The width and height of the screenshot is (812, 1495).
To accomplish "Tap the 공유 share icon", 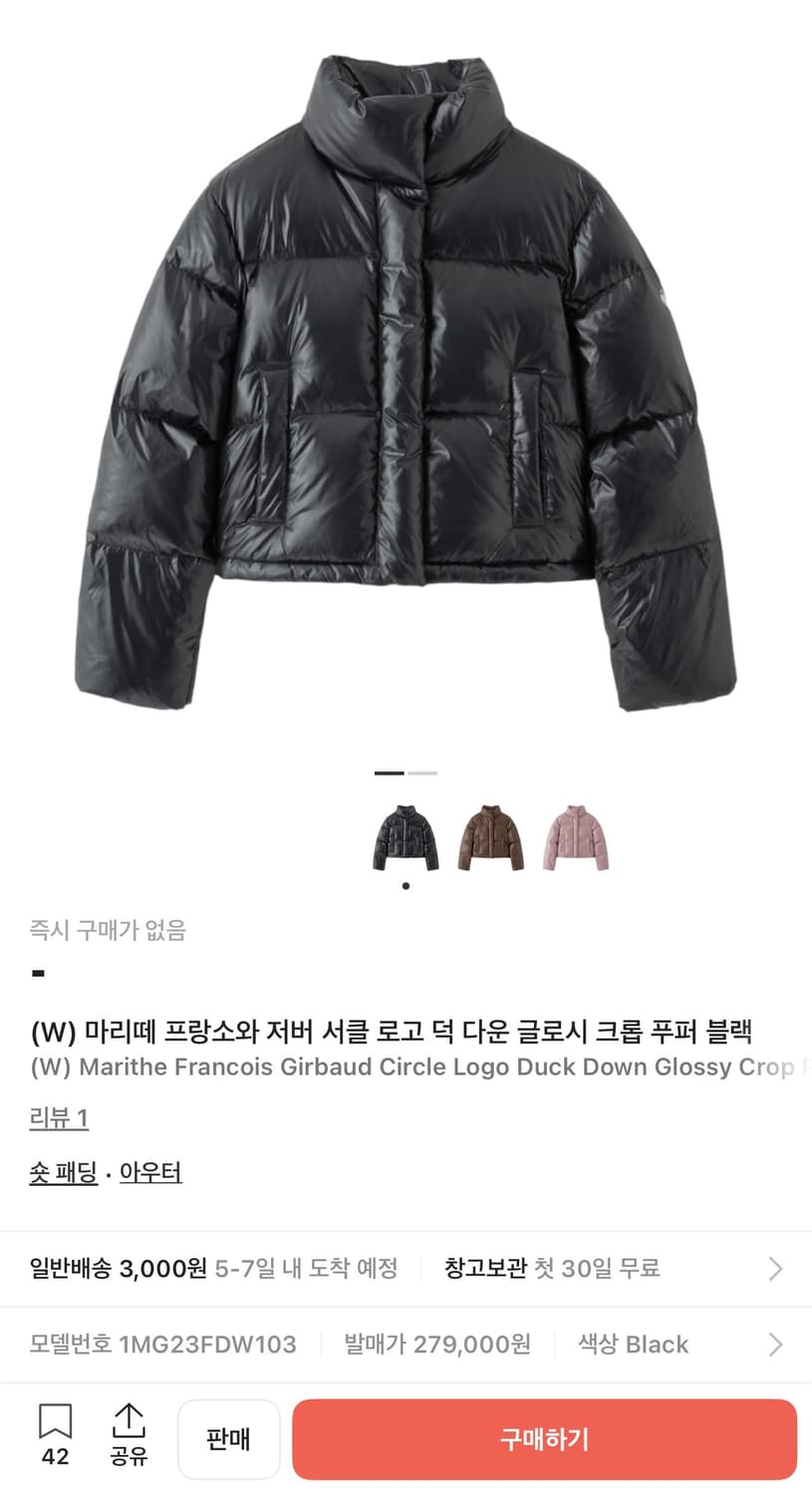I will [126, 1438].
